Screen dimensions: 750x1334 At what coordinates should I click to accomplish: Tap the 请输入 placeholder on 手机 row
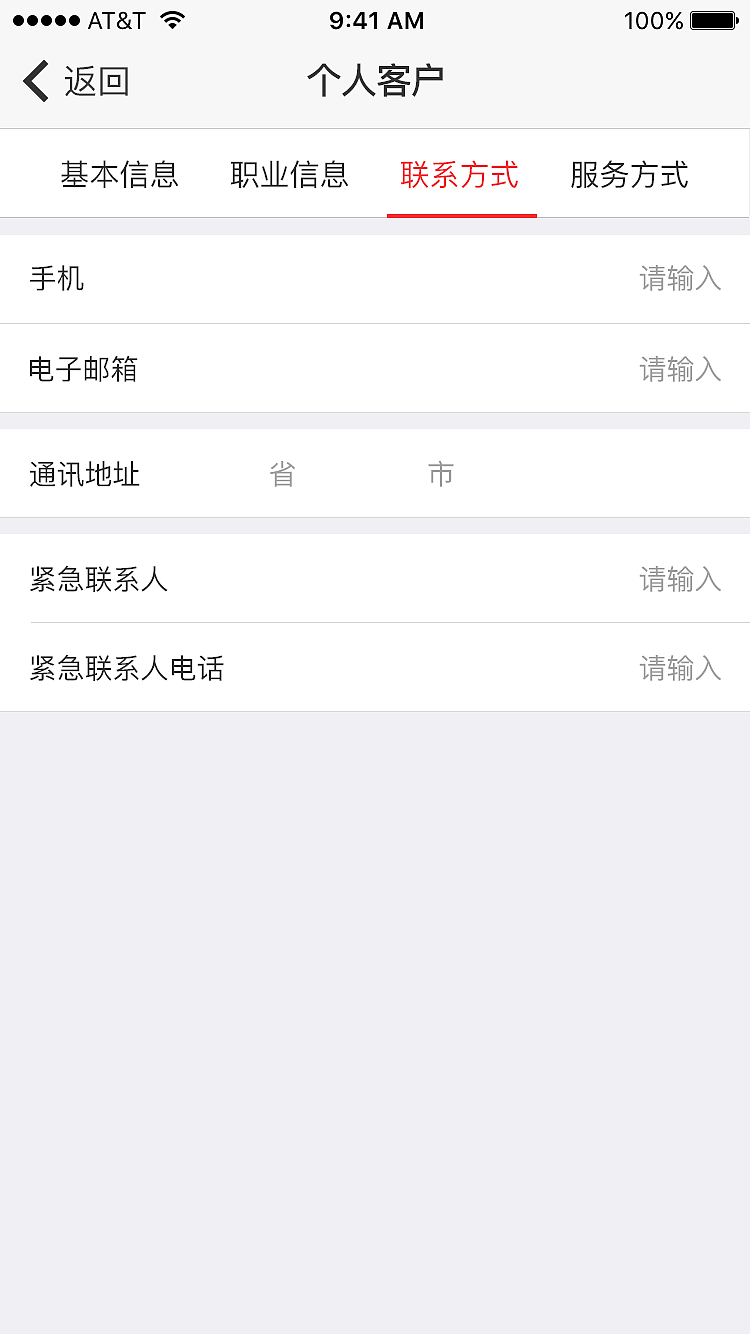tap(679, 278)
